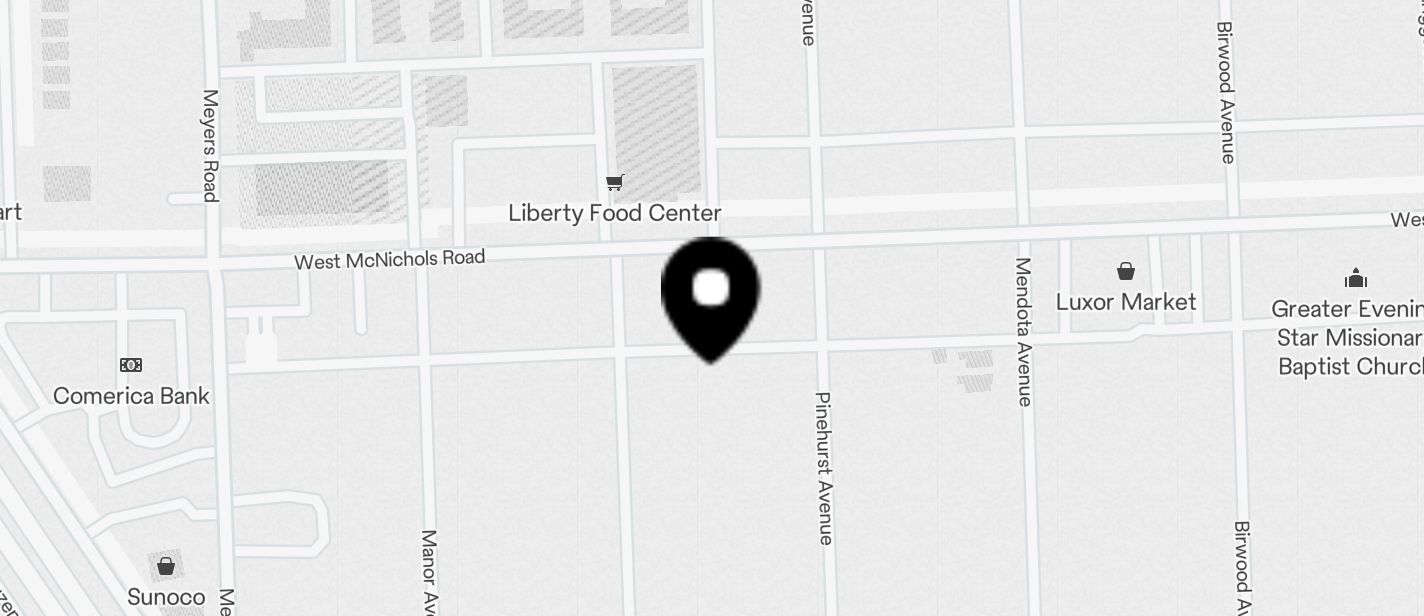The width and height of the screenshot is (1424, 616).
Task: Open the Luxor Market place marker
Action: tap(1126, 271)
